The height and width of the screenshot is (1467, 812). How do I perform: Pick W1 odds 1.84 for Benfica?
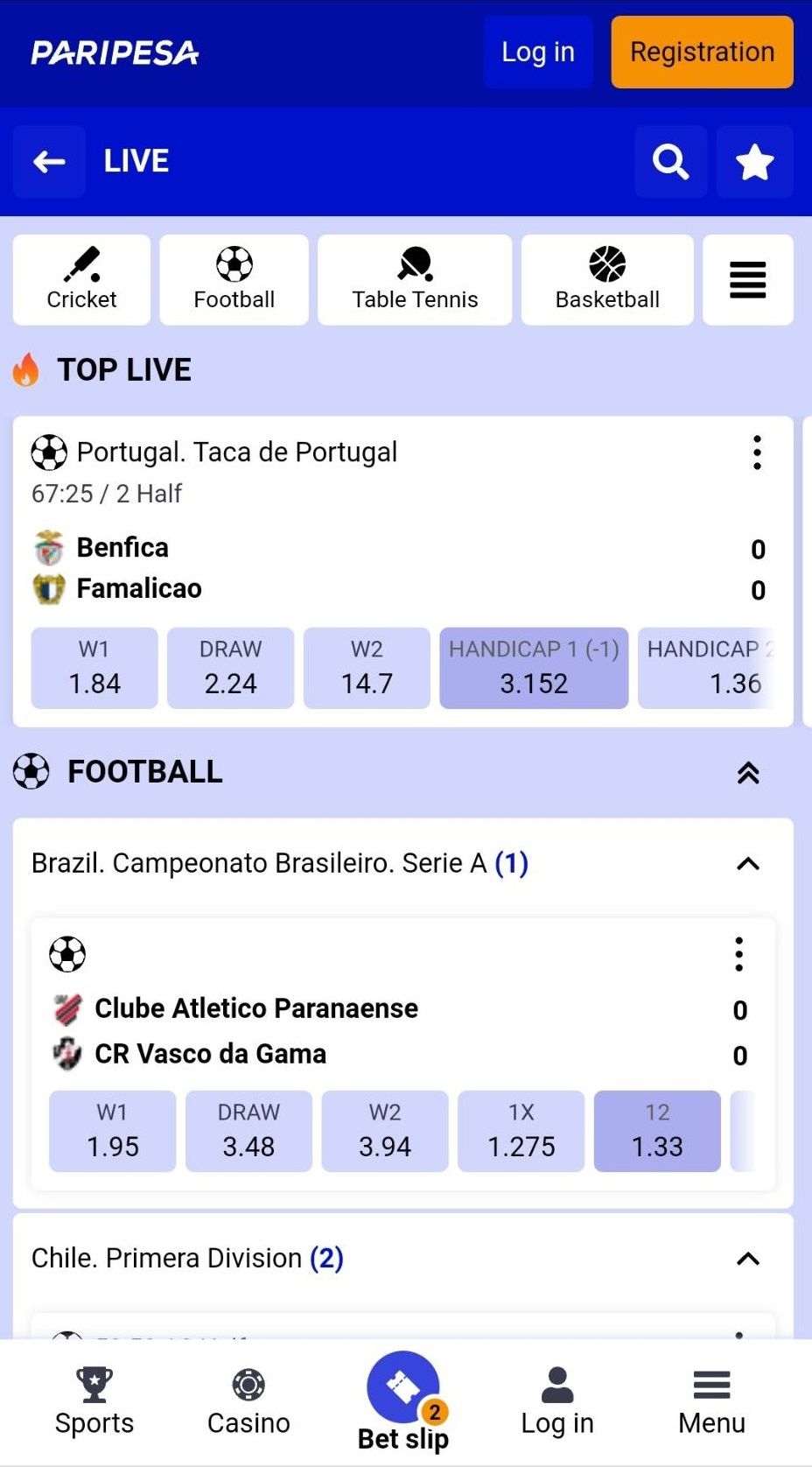pos(94,668)
